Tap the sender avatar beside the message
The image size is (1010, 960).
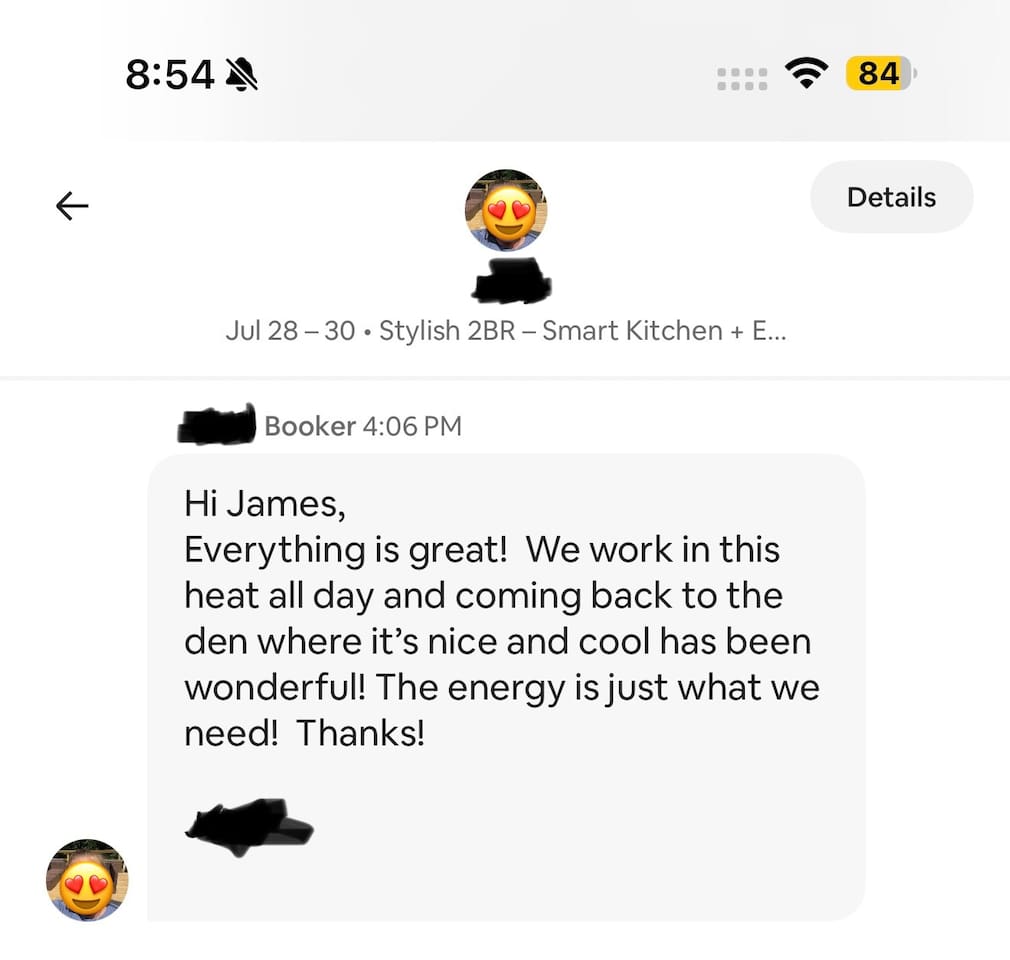tap(87, 880)
